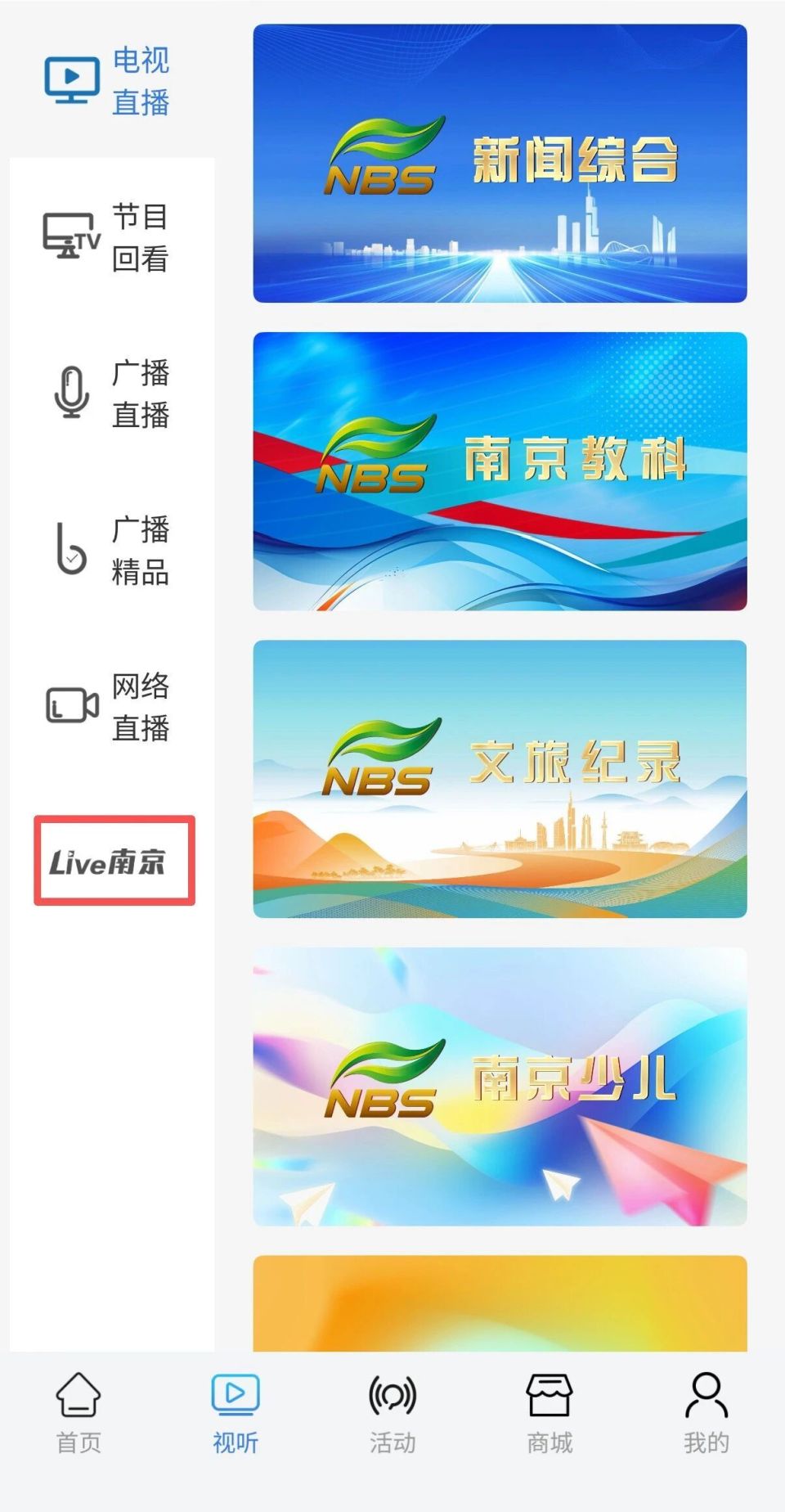
Task: Open the 活动 activities broadcast icon
Action: coord(393,1400)
